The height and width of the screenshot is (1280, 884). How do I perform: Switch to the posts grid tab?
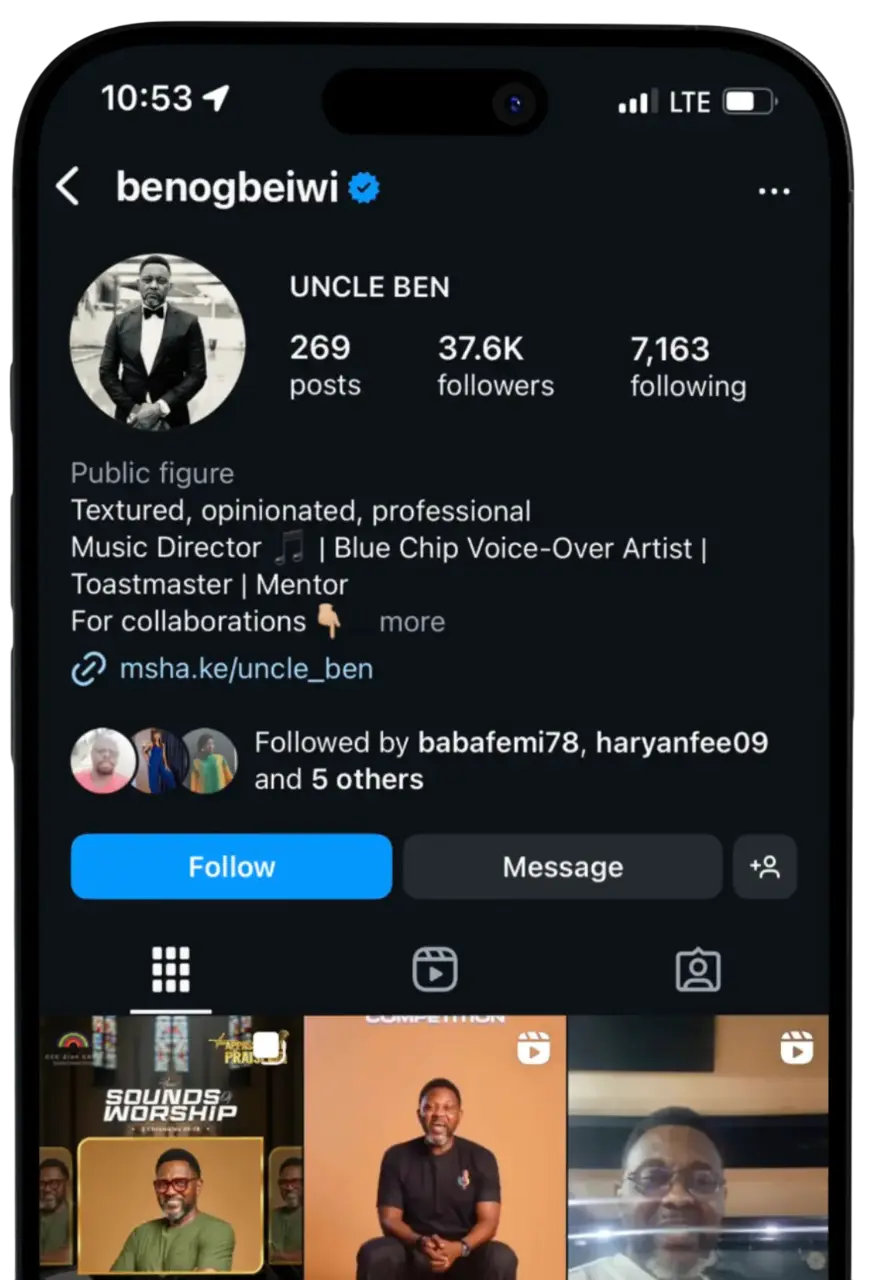click(x=170, y=968)
